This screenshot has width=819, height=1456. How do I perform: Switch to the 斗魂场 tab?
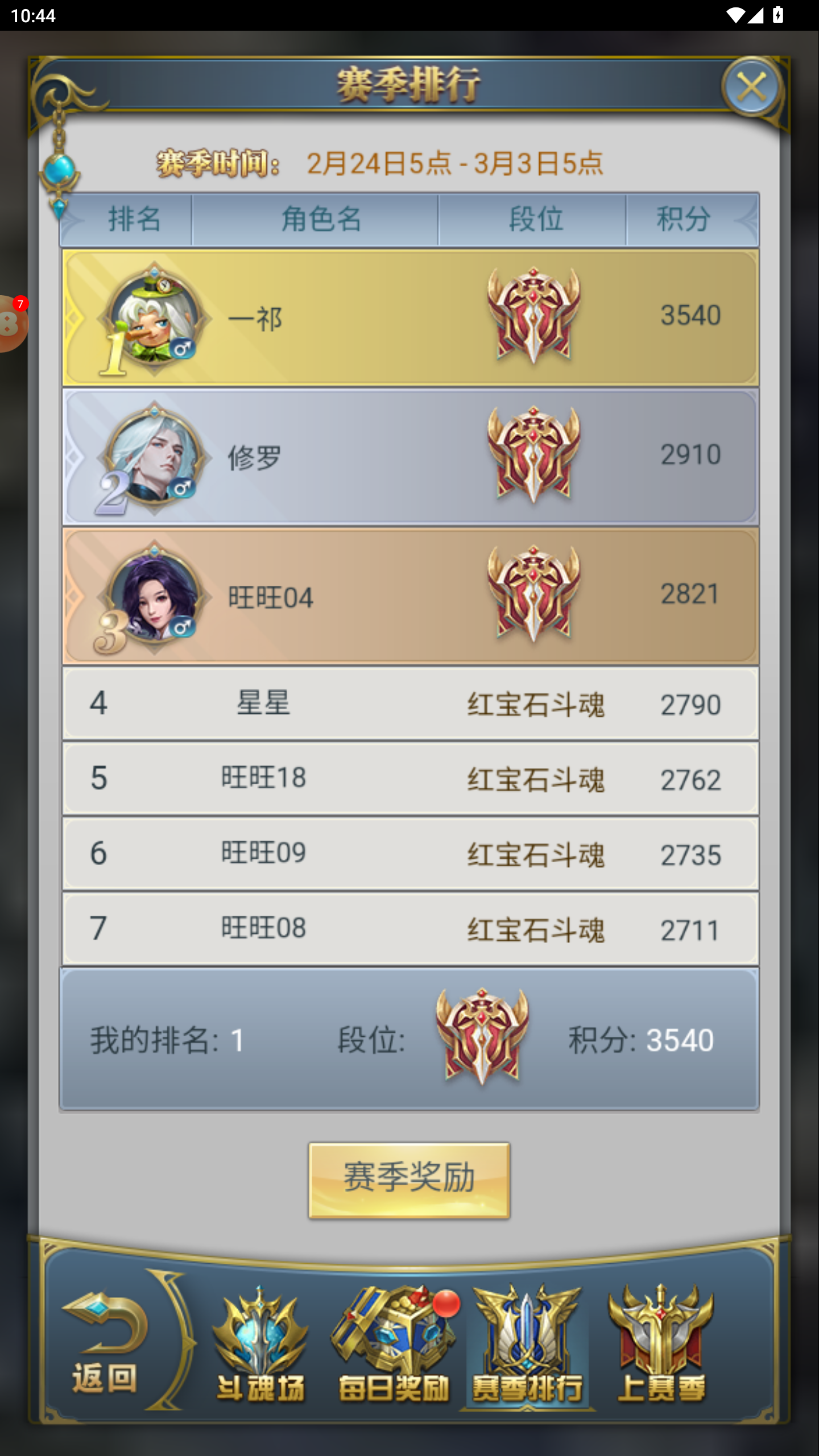260,1346
